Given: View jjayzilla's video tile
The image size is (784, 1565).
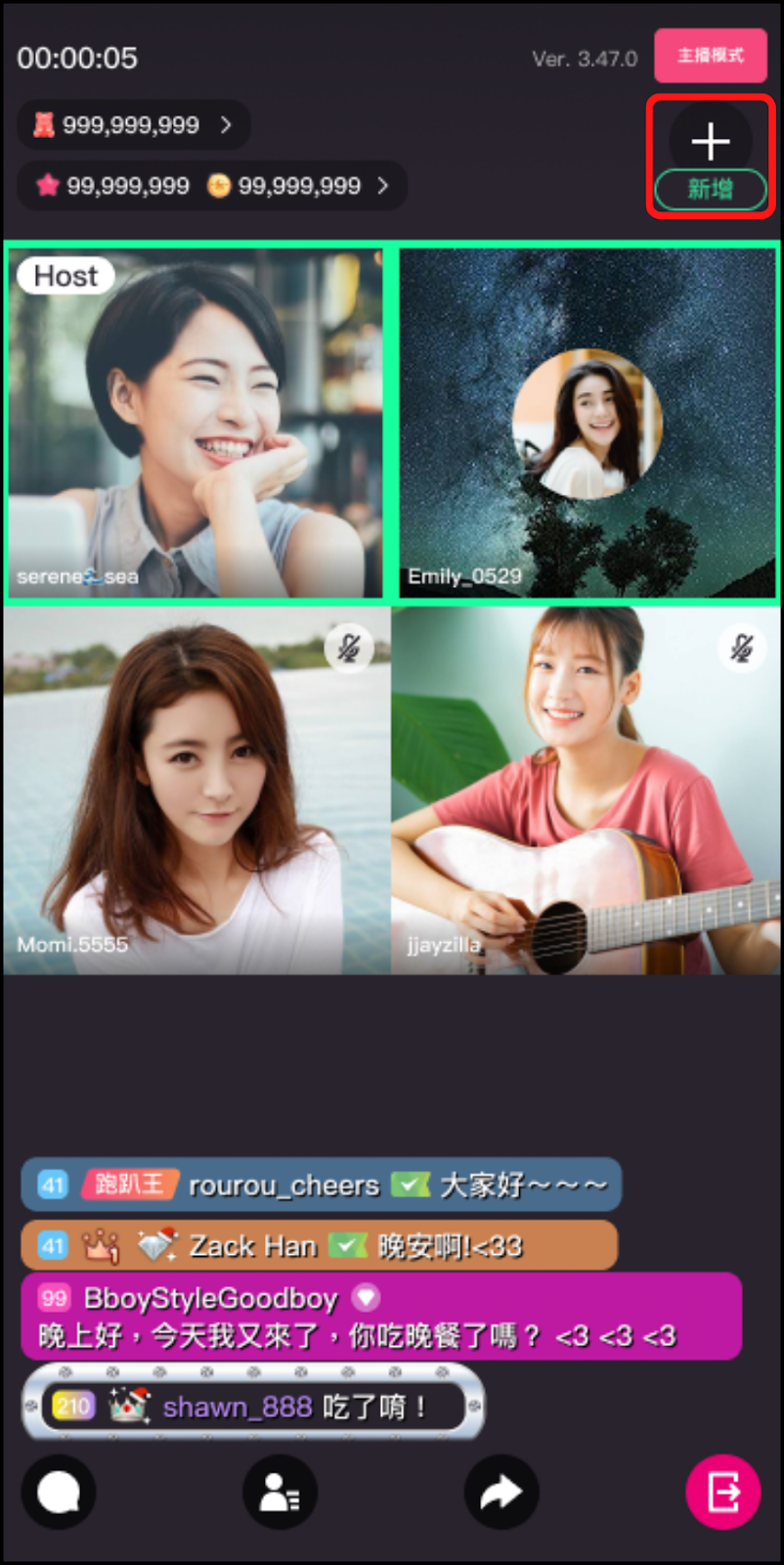Looking at the screenshot, I should click(x=586, y=790).
